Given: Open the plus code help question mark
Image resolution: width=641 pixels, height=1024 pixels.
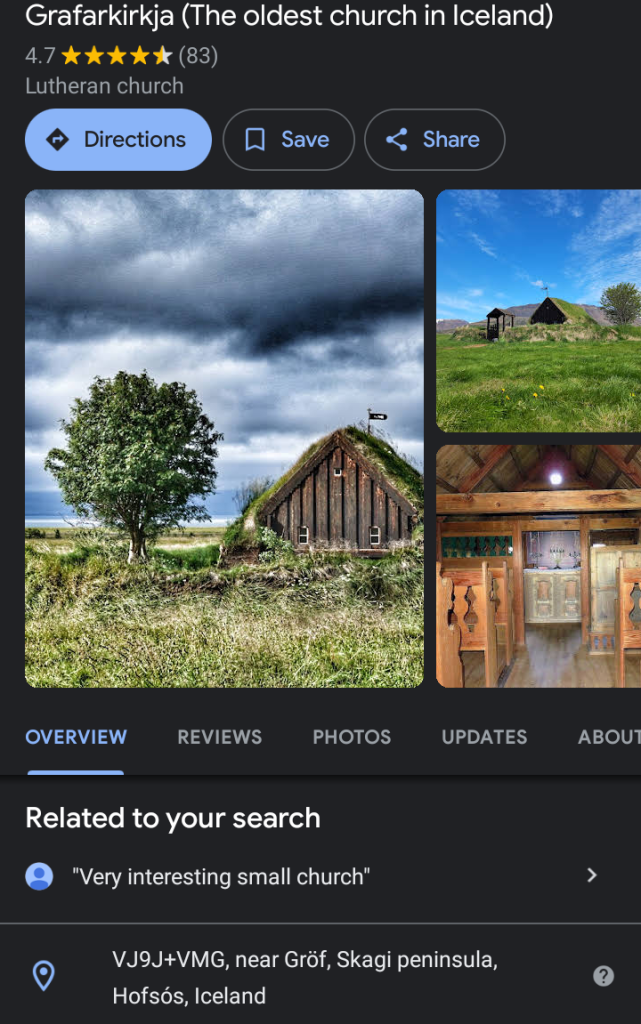Looking at the screenshot, I should 603,977.
